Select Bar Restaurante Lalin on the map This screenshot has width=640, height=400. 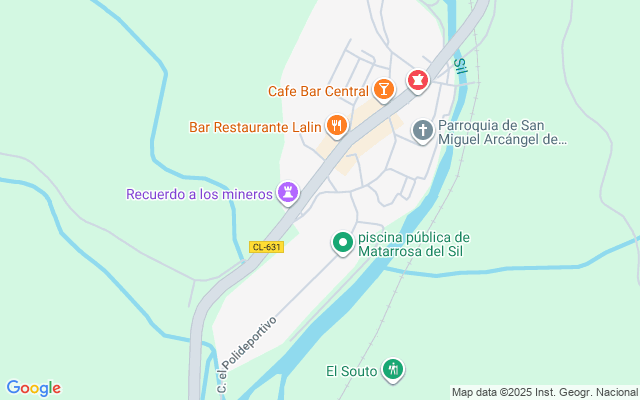[336, 127]
